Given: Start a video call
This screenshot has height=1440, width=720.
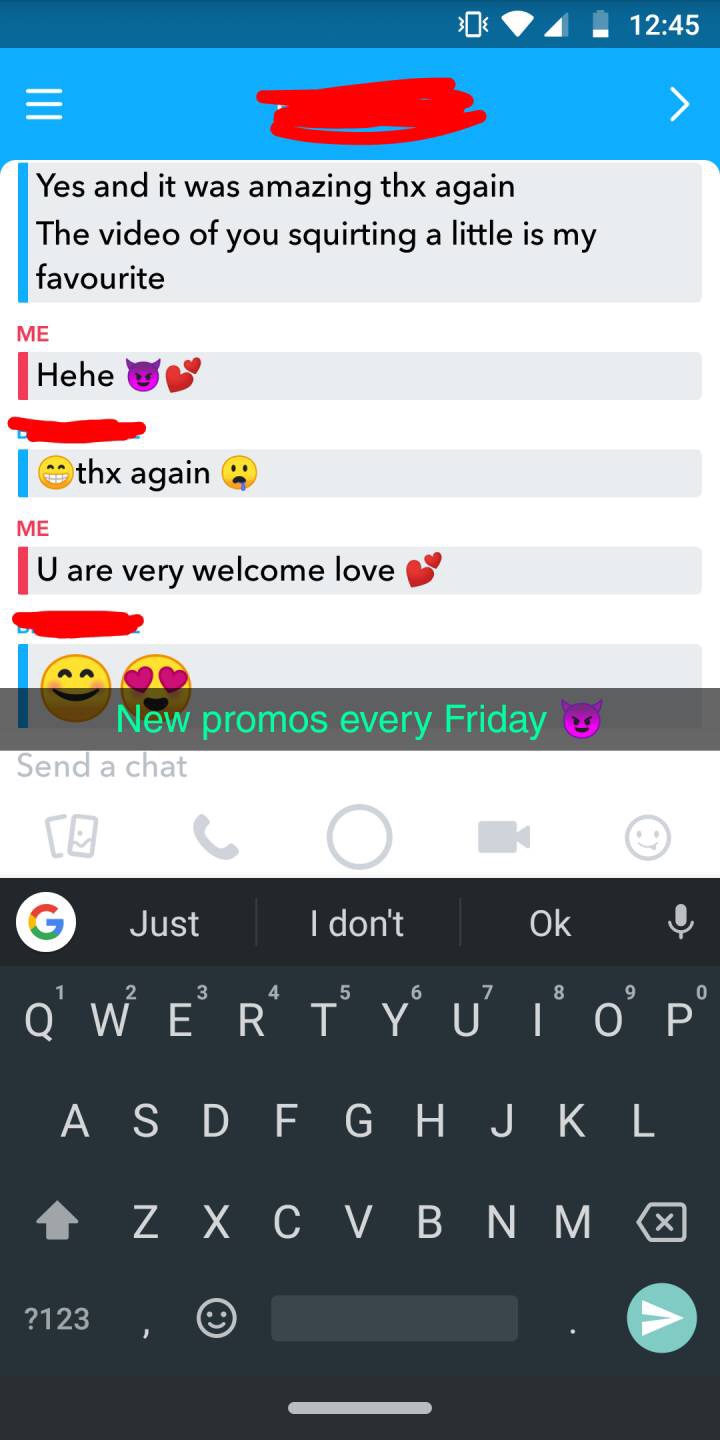Looking at the screenshot, I should tap(504, 838).
